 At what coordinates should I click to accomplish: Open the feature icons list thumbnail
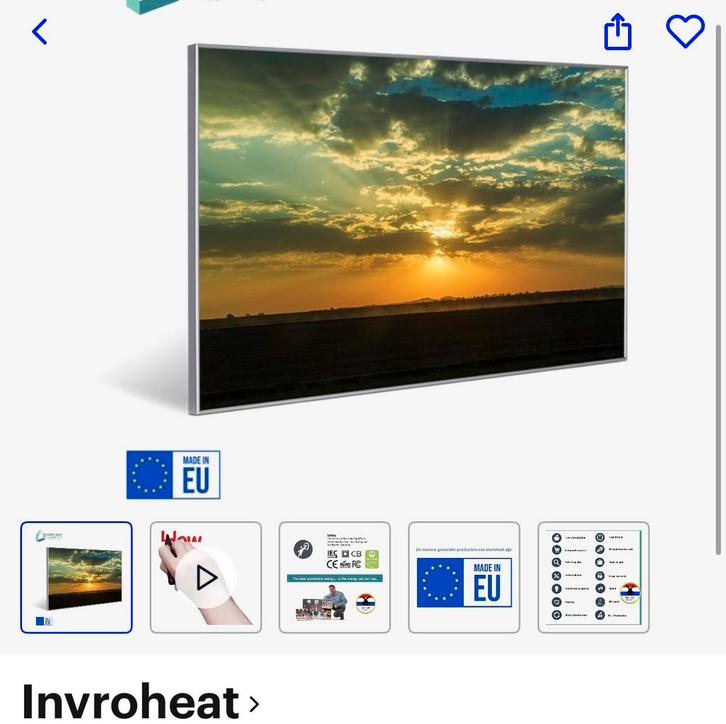(593, 577)
